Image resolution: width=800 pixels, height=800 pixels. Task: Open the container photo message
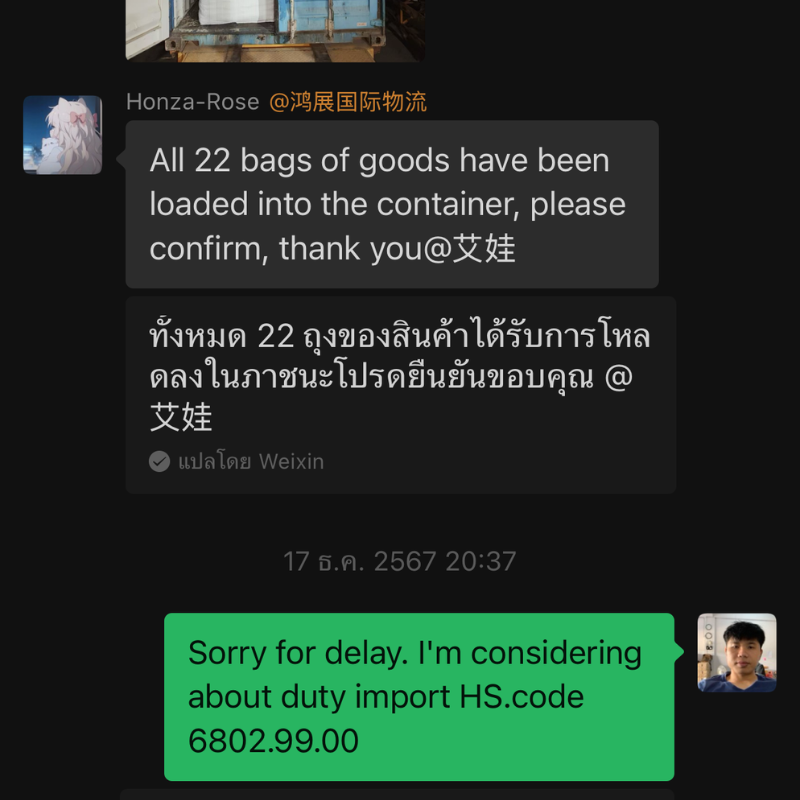click(275, 30)
